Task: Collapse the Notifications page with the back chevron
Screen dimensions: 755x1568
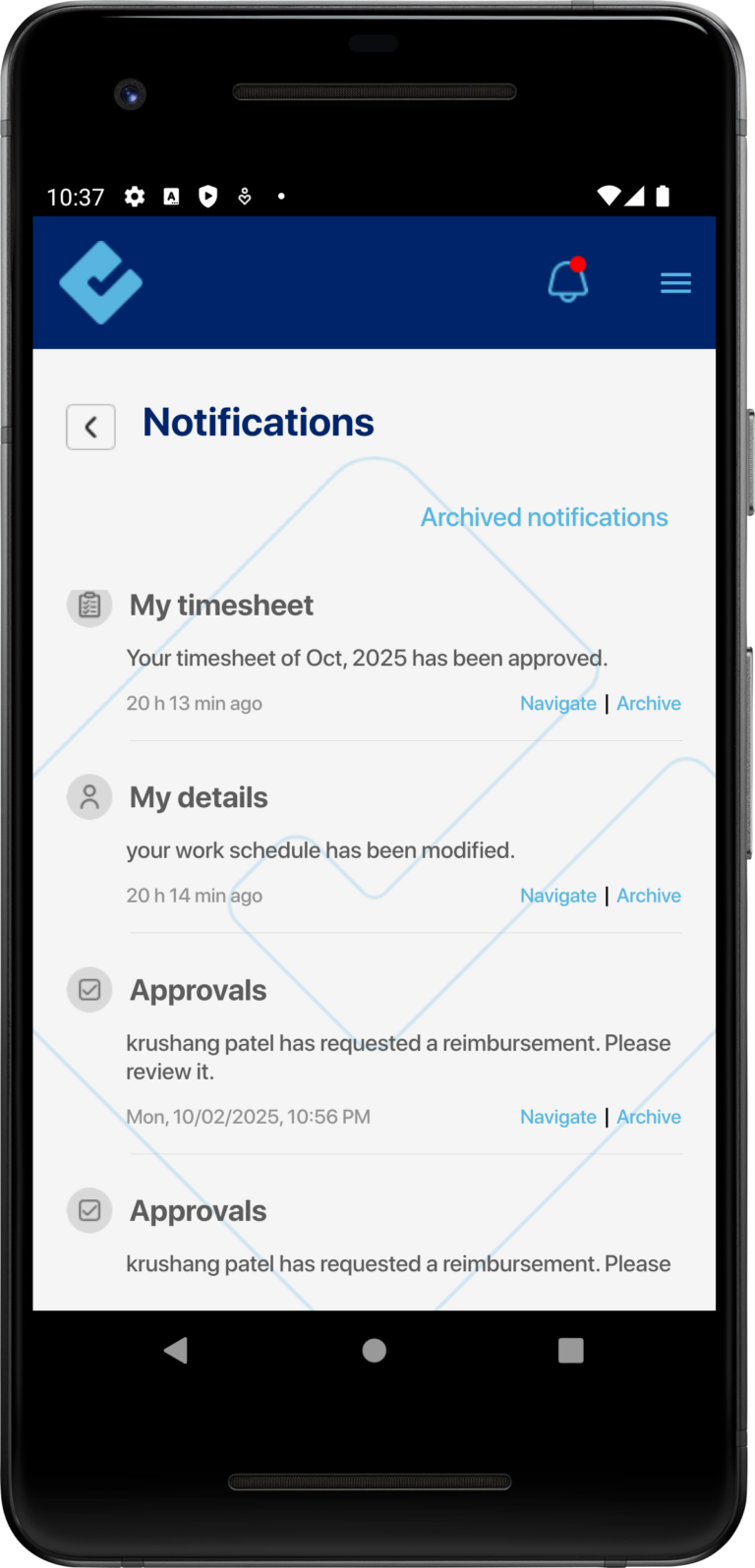Action: coord(90,427)
